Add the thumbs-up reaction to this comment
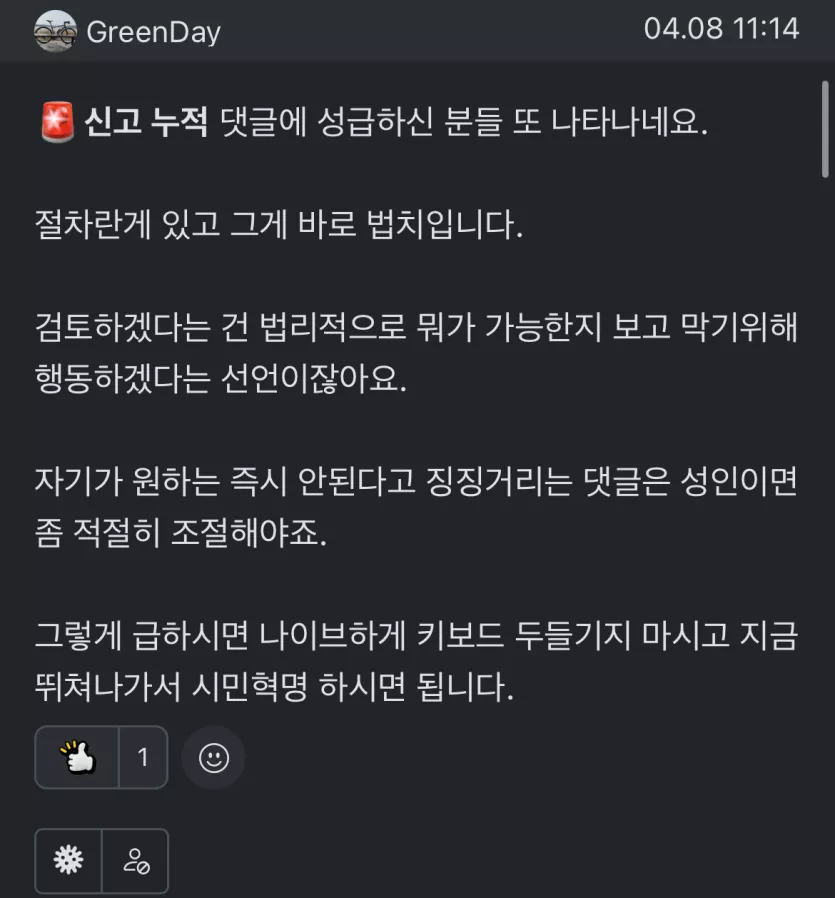The image size is (835, 898). point(77,757)
